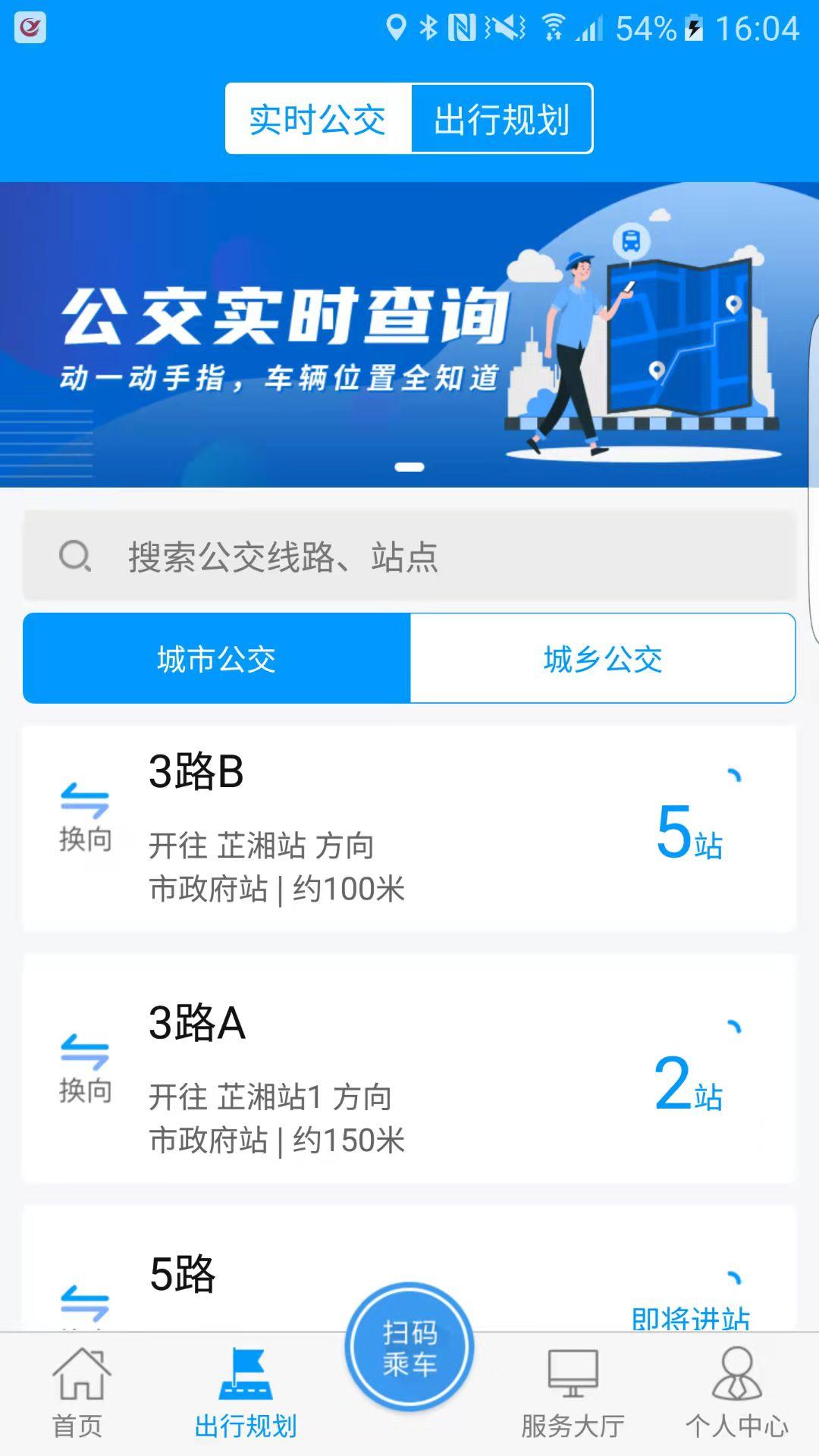Tap the carousel indicator dot under the banner
The height and width of the screenshot is (1456, 819).
point(409,468)
